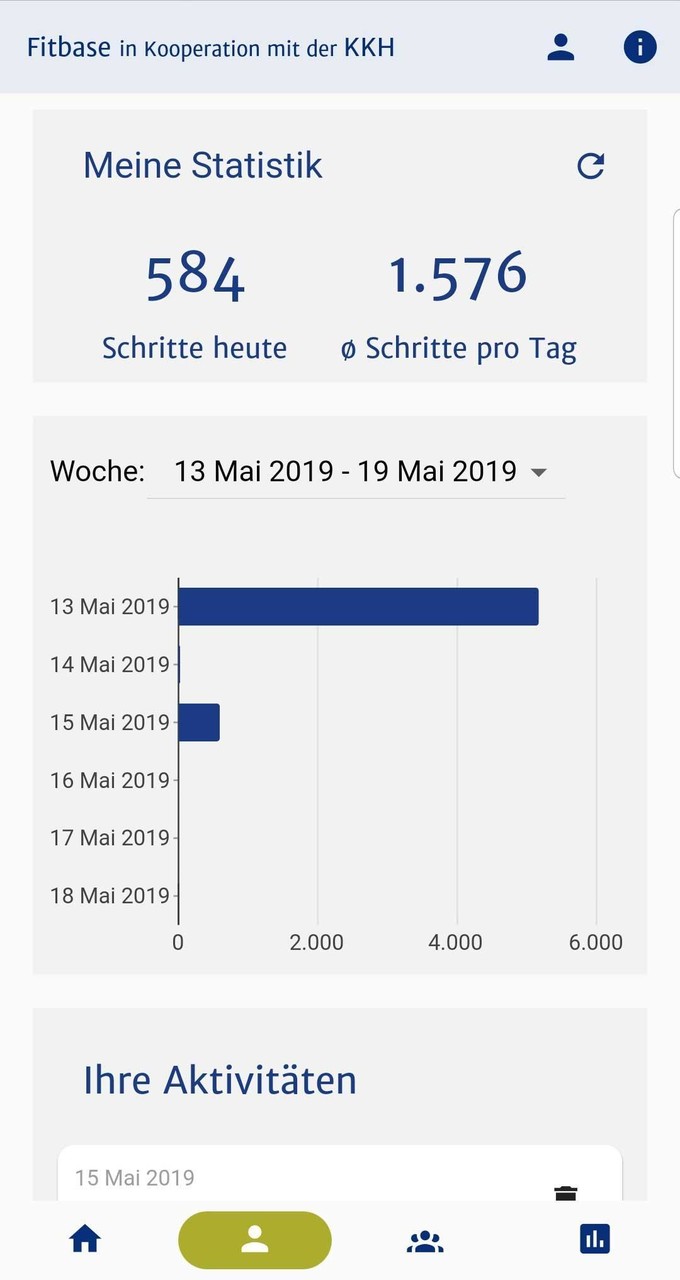Open the user account icon in header
680x1280 pixels.
(x=561, y=47)
